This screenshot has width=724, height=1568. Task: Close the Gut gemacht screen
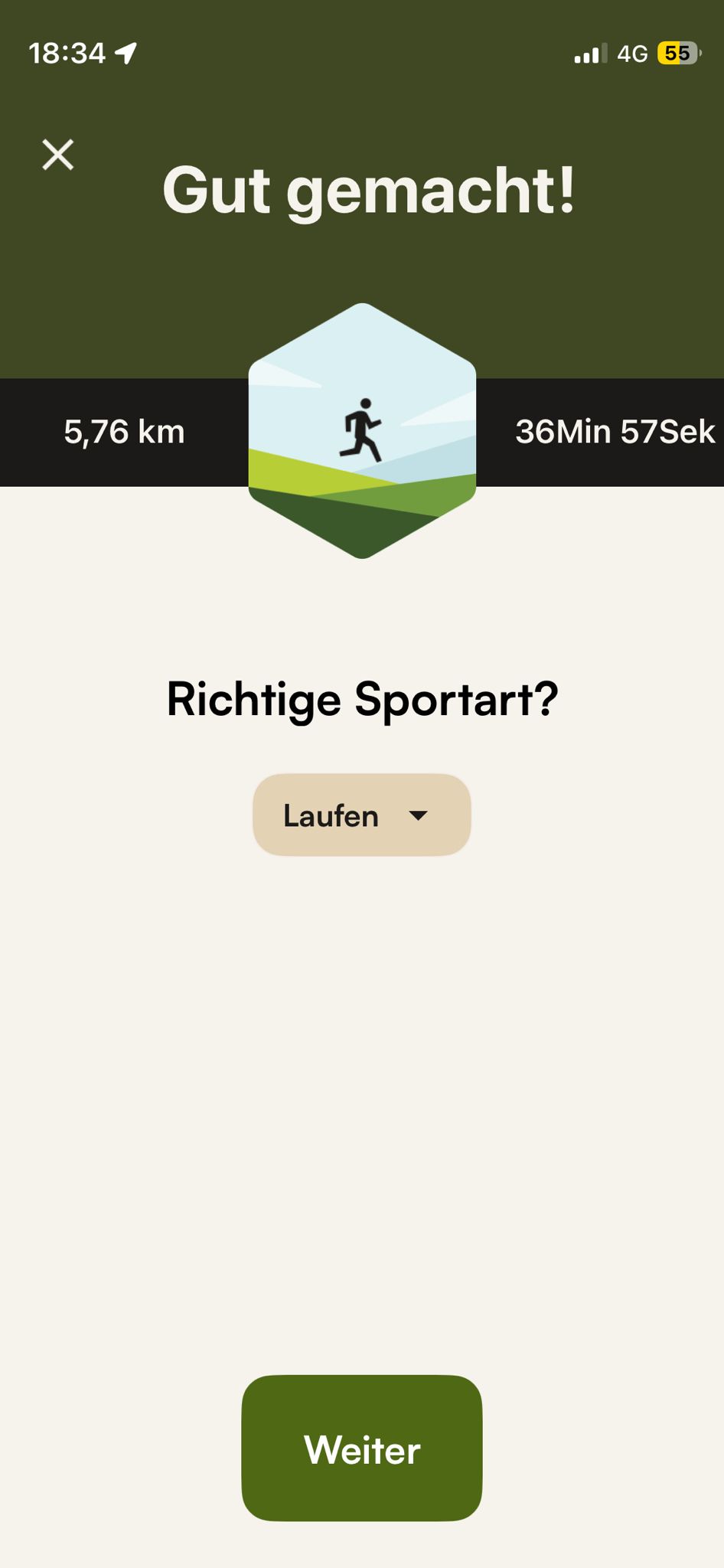(x=57, y=155)
